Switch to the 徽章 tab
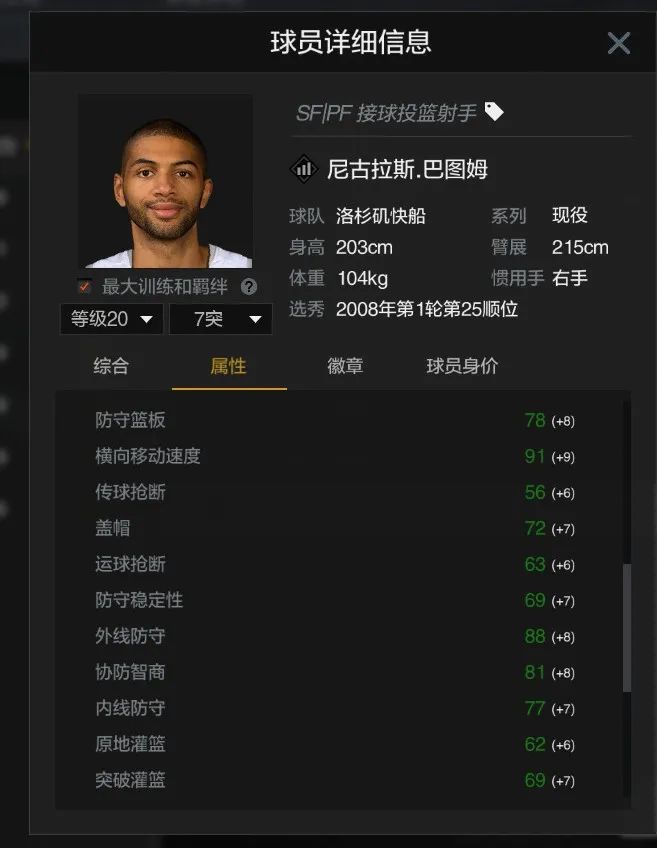This screenshot has height=848, width=657. [x=345, y=366]
